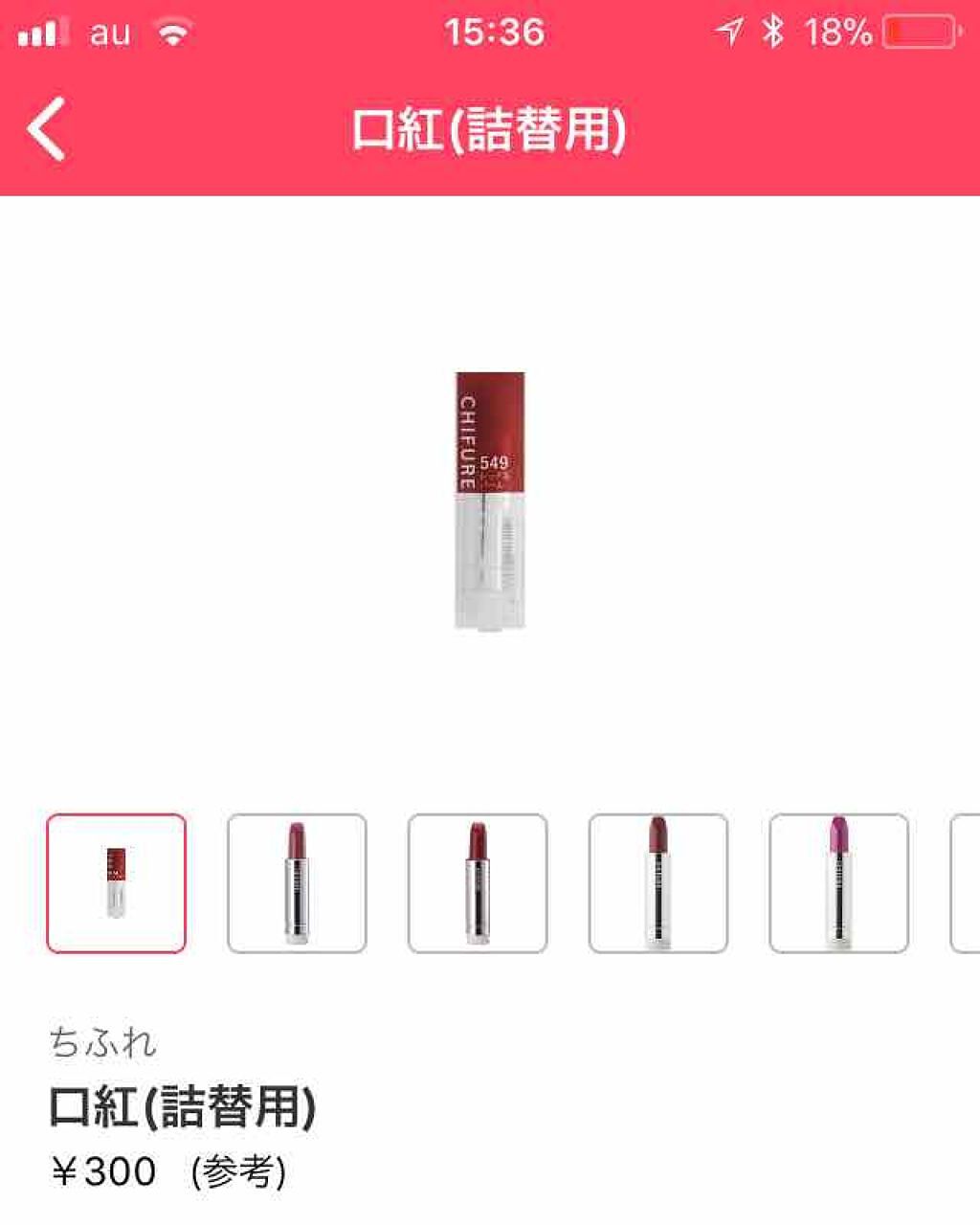Select the packaged CHIFURE 549 refill thumbnail
The height and width of the screenshot is (1225, 980).
119,880
